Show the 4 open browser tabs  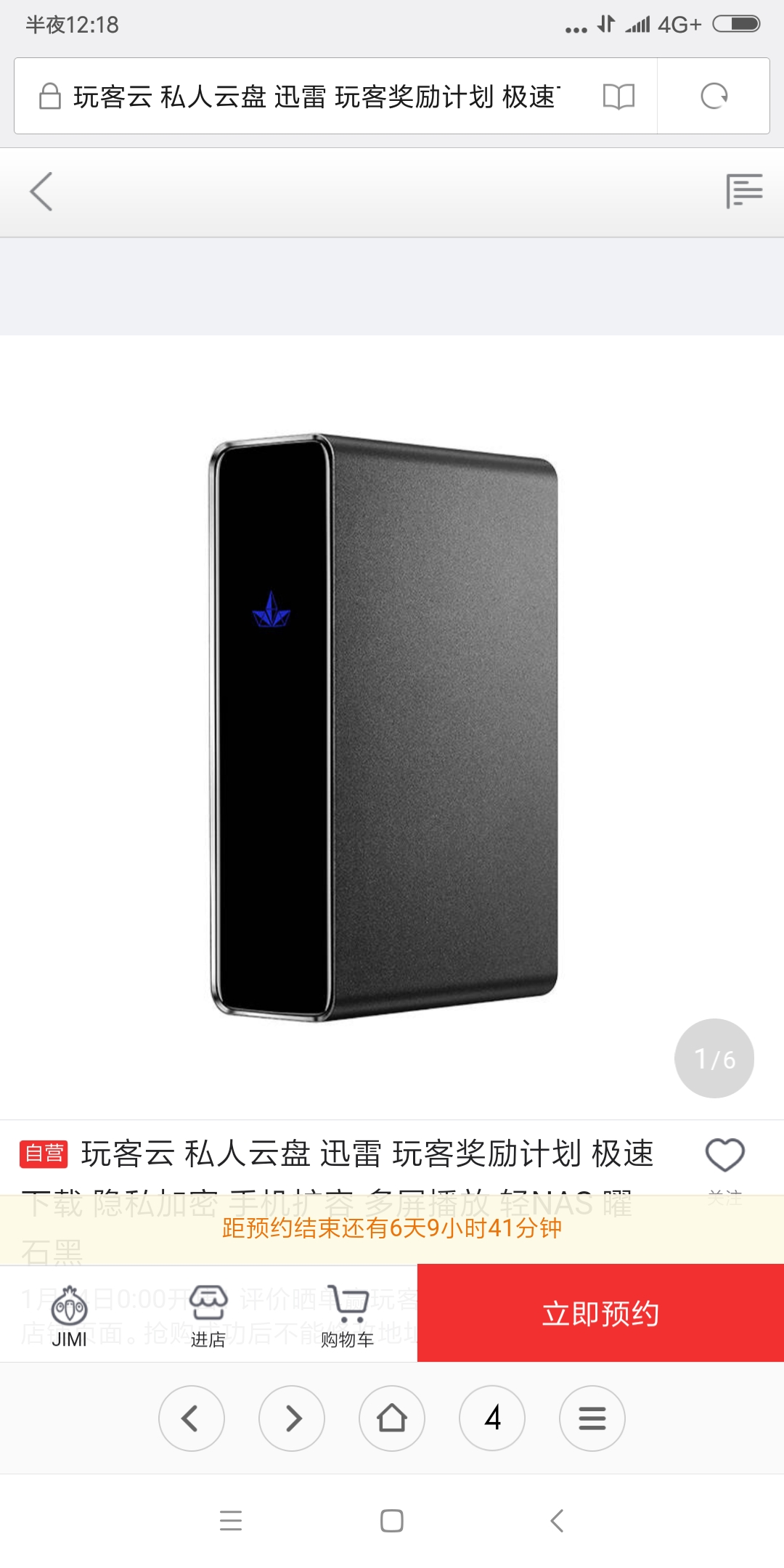(492, 1418)
